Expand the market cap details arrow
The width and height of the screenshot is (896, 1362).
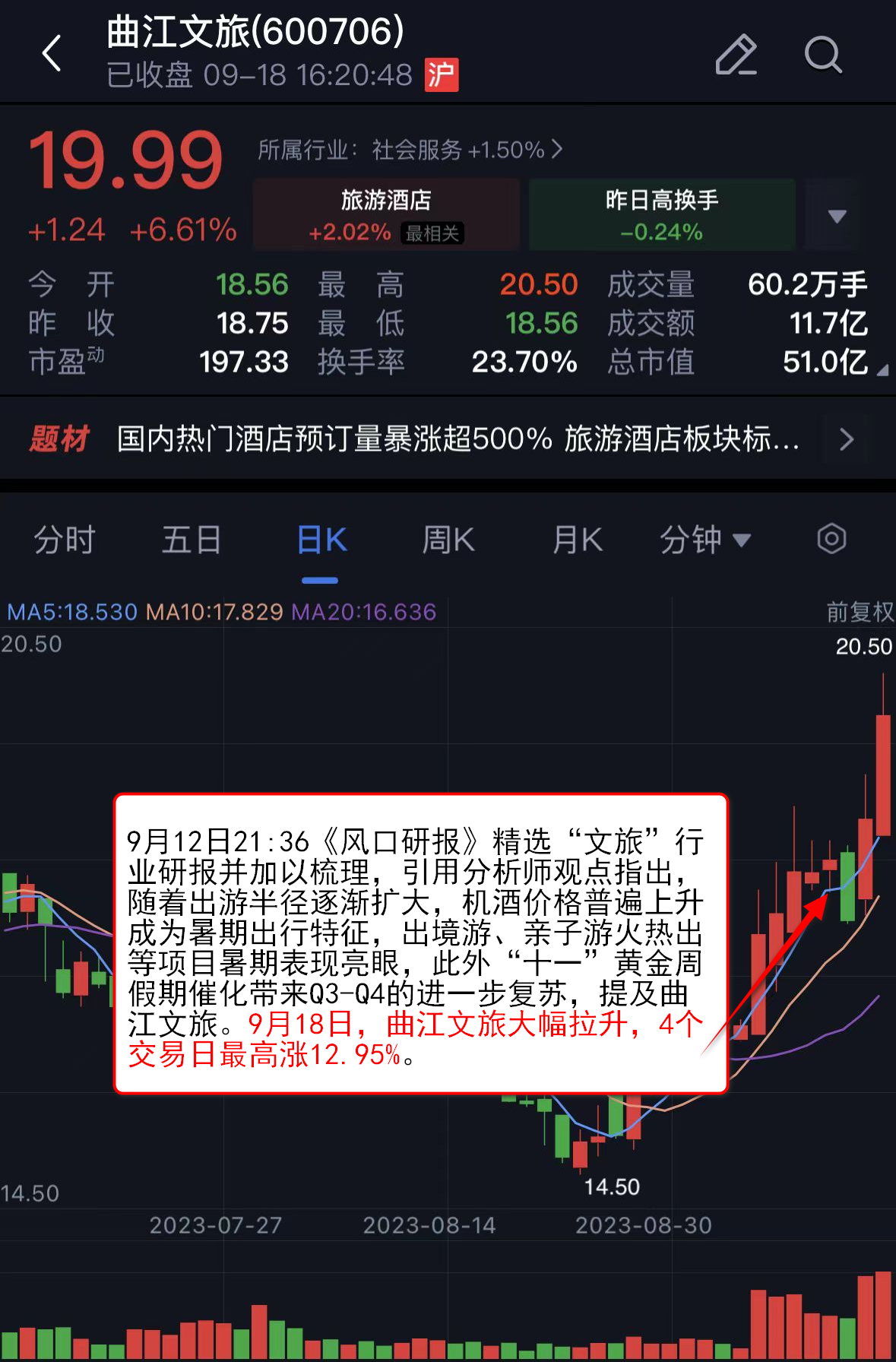[x=882, y=370]
